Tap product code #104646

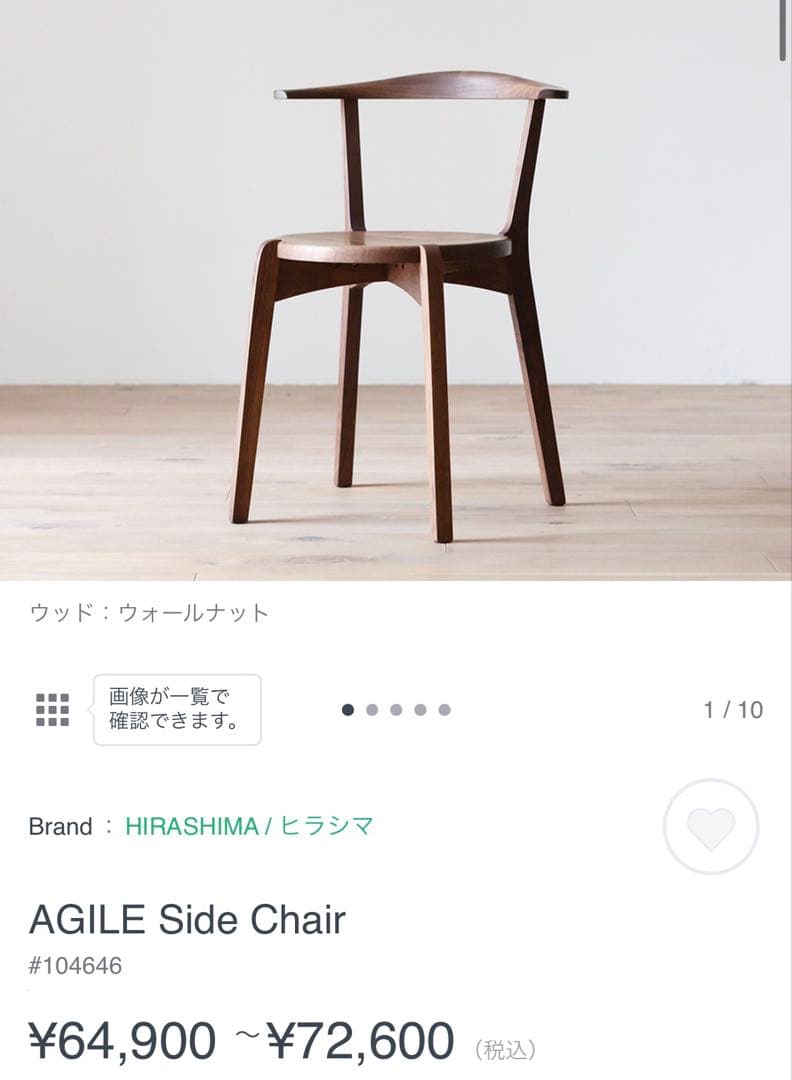(x=77, y=964)
